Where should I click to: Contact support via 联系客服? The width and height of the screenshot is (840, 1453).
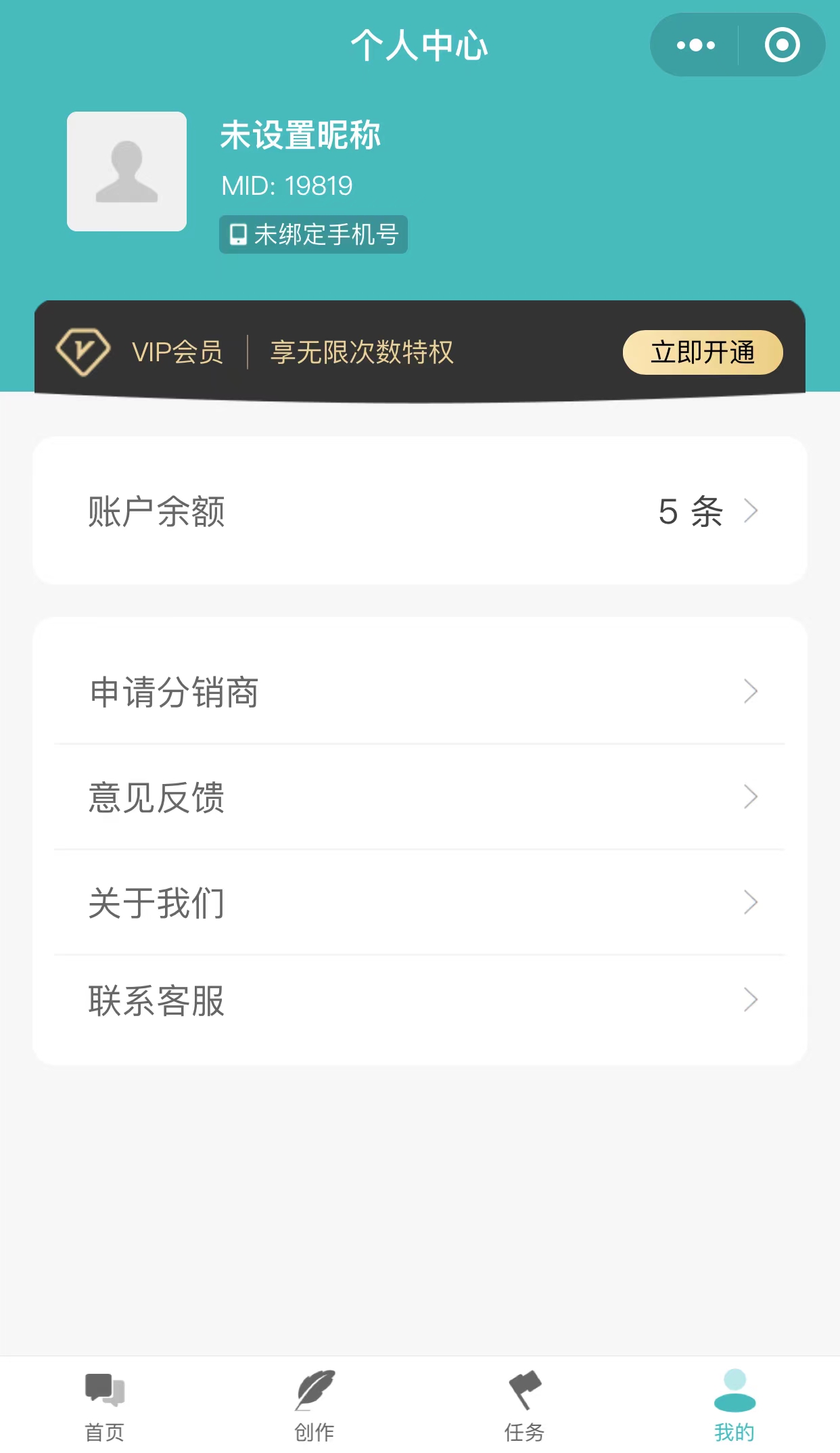point(419,1000)
